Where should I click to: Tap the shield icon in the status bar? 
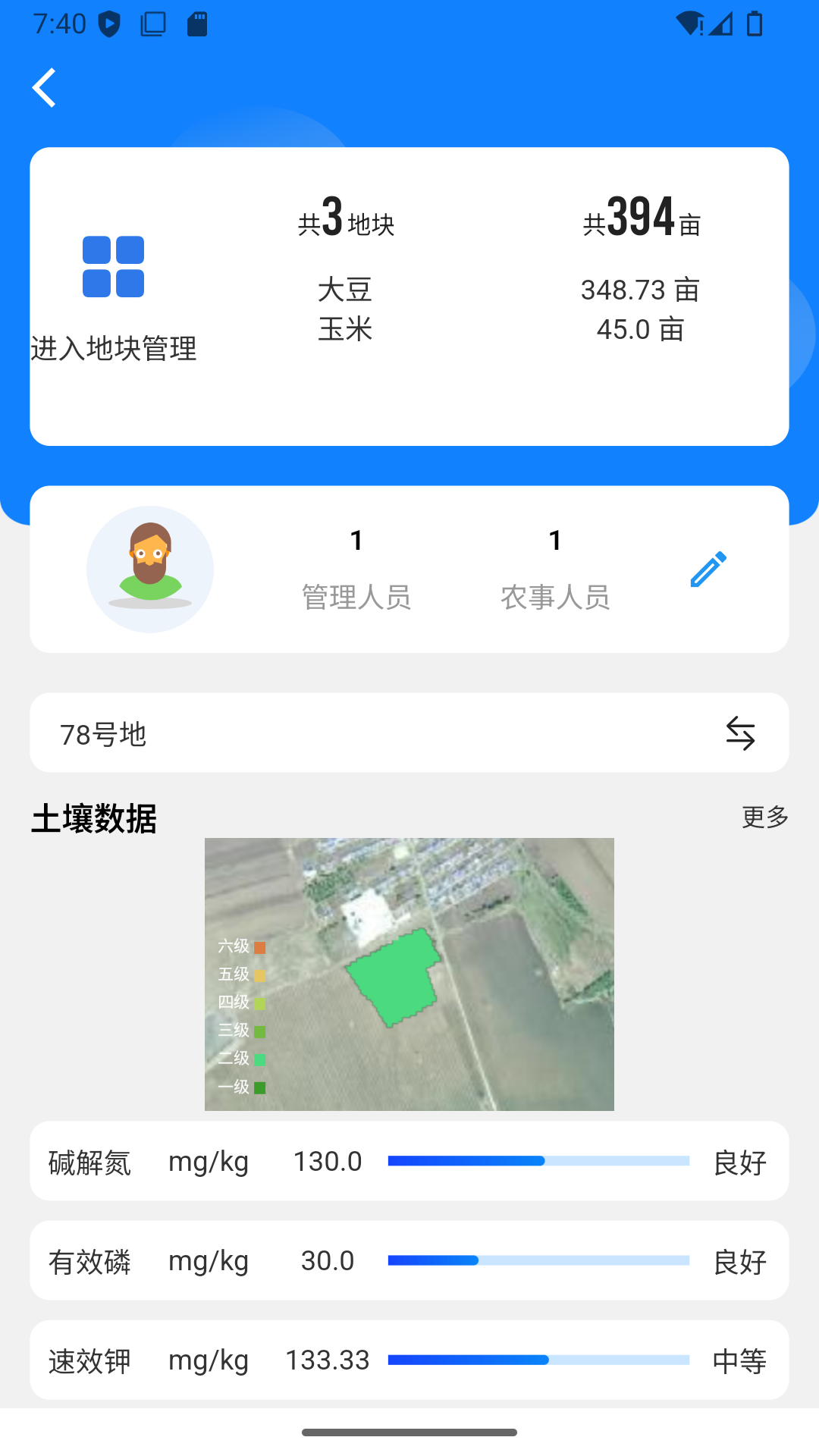coord(109,24)
